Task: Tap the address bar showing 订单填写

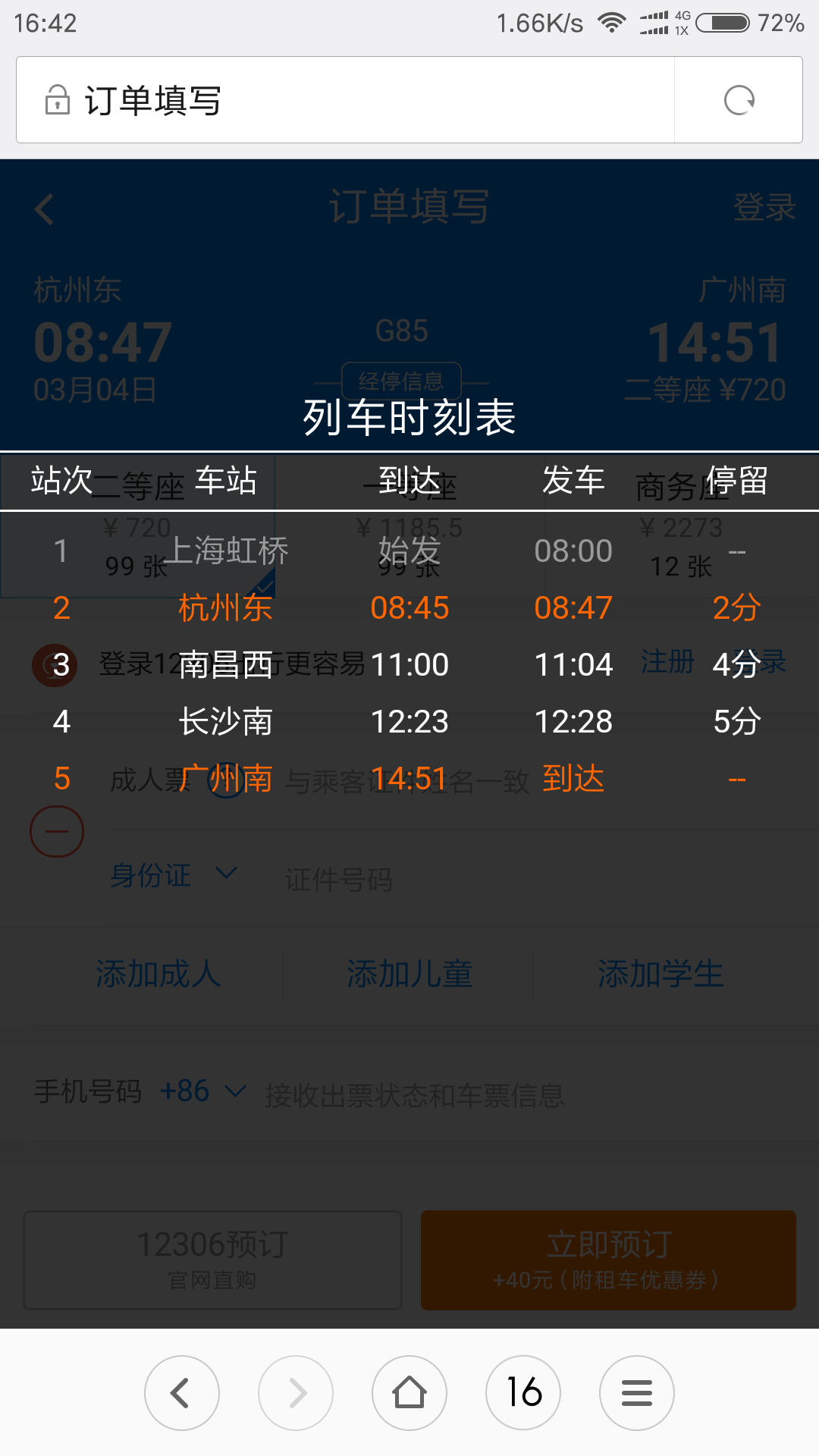Action: pyautogui.click(x=345, y=100)
